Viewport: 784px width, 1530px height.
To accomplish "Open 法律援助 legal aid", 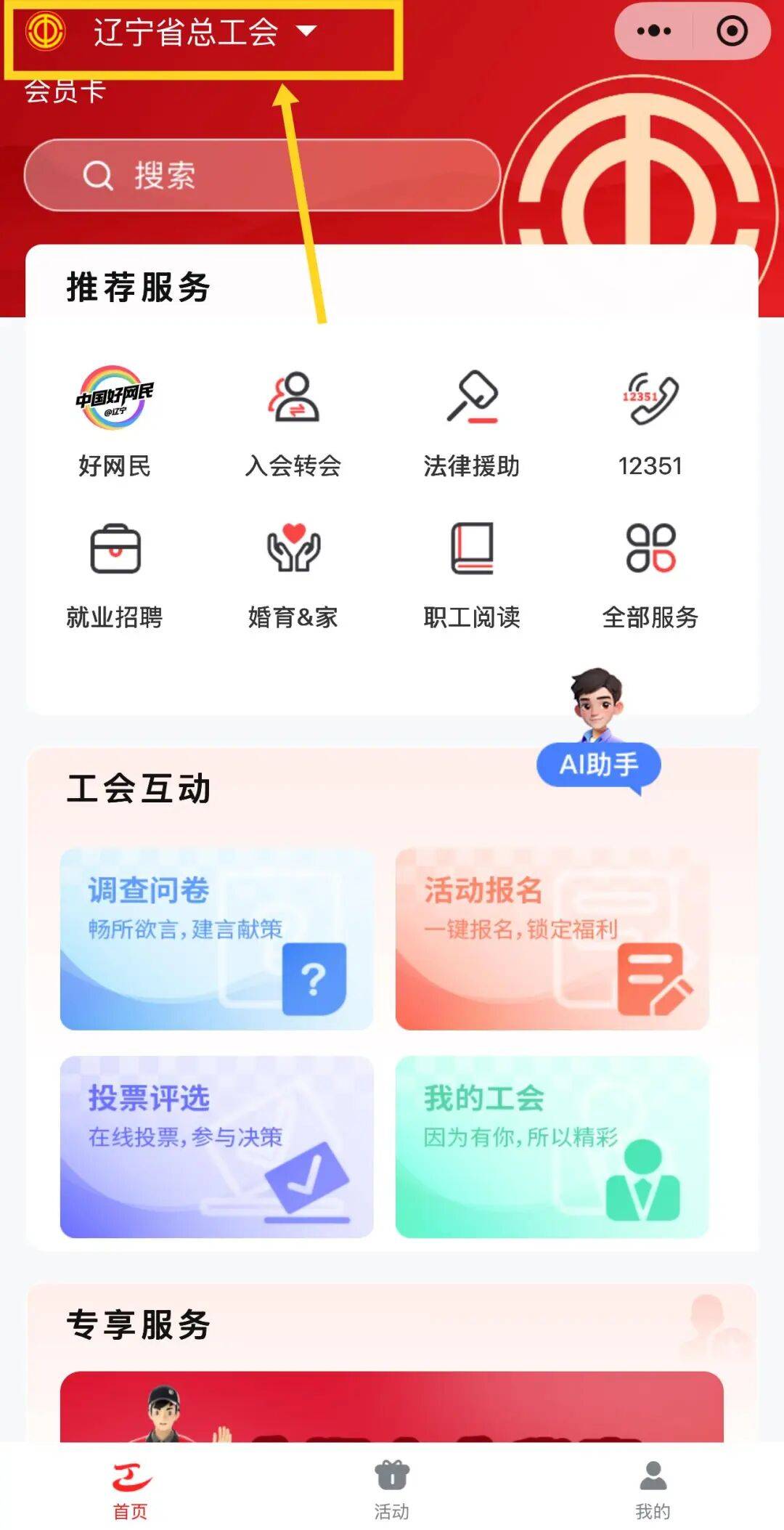I will 472,421.
